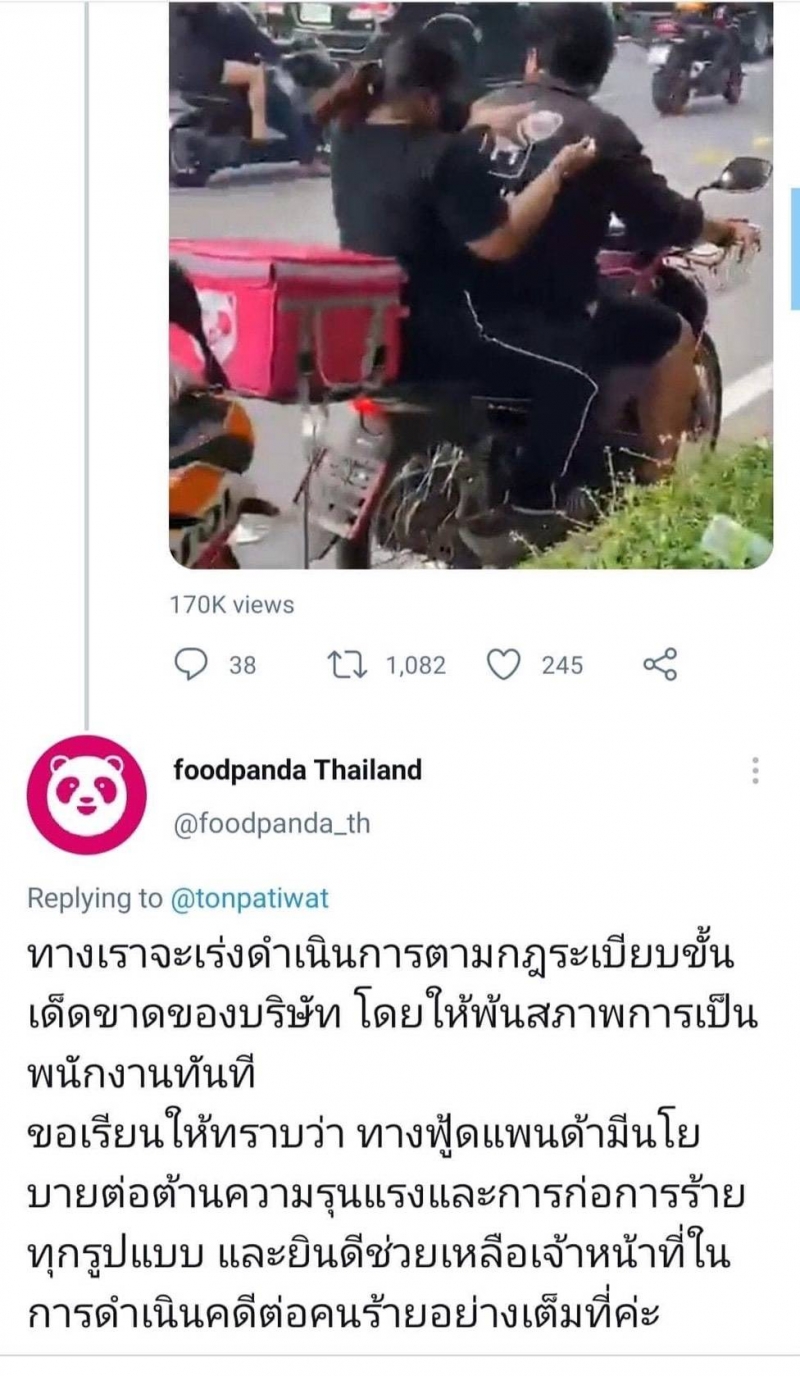The width and height of the screenshot is (800, 1376).
Task: Open foodpanda Thailand's profile picture
Action: pos(87,795)
